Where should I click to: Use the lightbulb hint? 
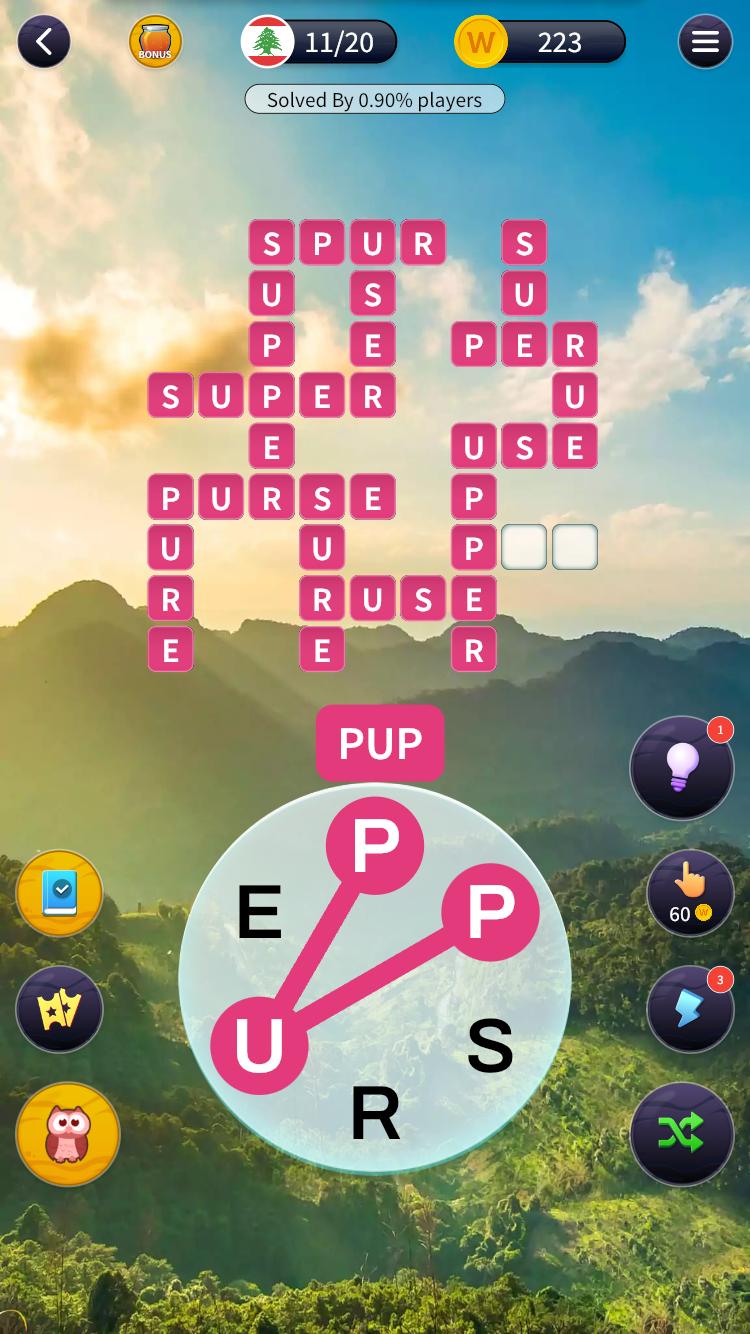pos(682,767)
